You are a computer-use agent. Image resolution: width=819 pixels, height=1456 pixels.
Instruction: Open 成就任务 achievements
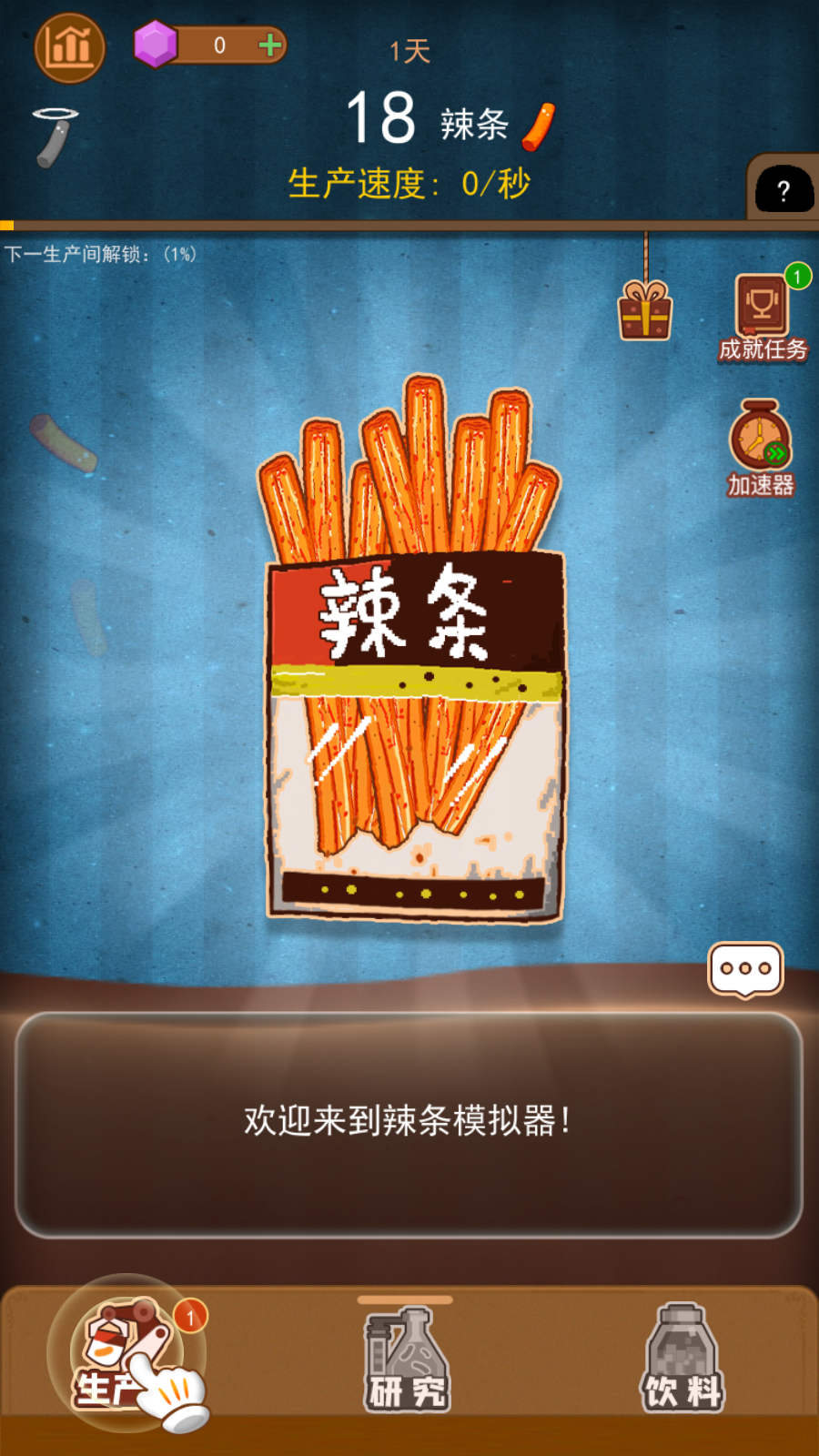pyautogui.click(x=763, y=316)
